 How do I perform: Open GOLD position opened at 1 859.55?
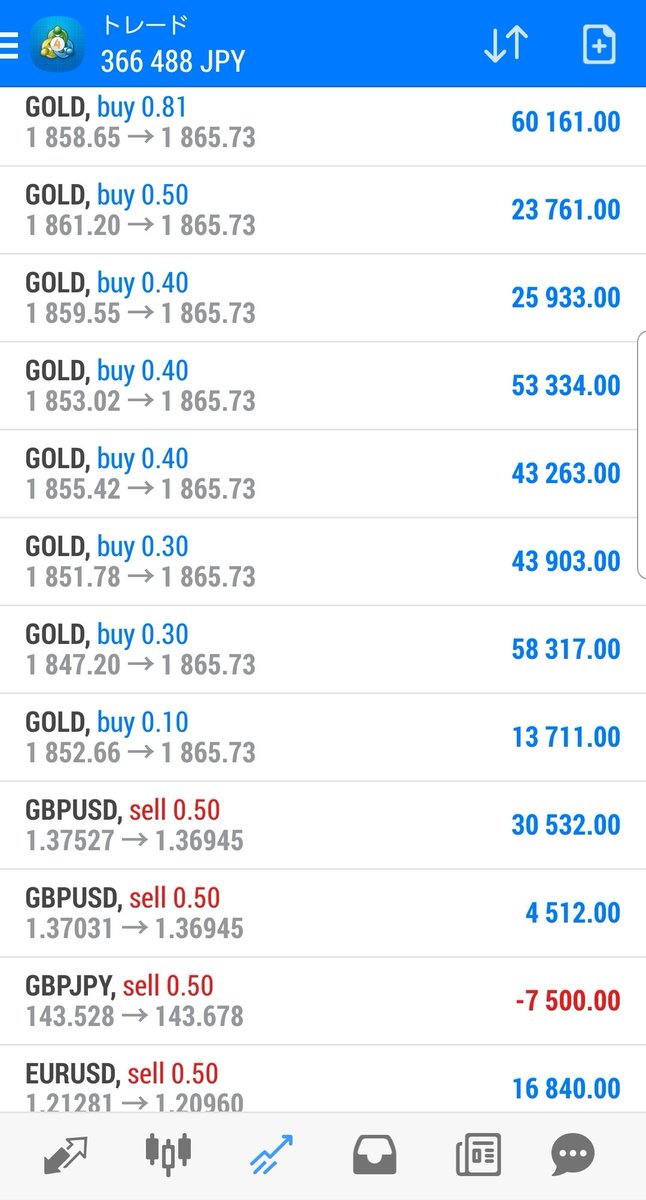(x=322, y=298)
